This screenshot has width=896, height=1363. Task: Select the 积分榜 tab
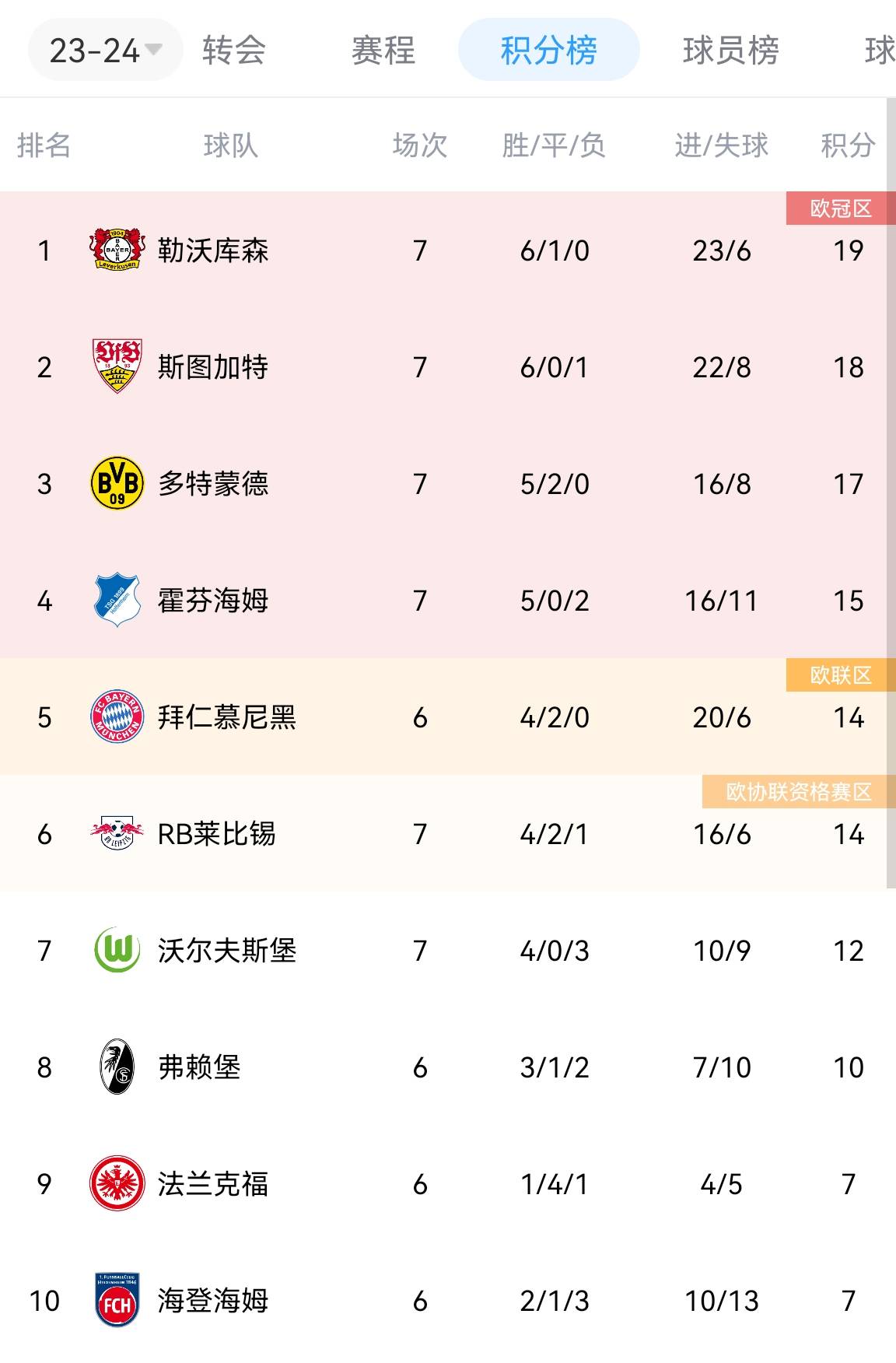548,51
